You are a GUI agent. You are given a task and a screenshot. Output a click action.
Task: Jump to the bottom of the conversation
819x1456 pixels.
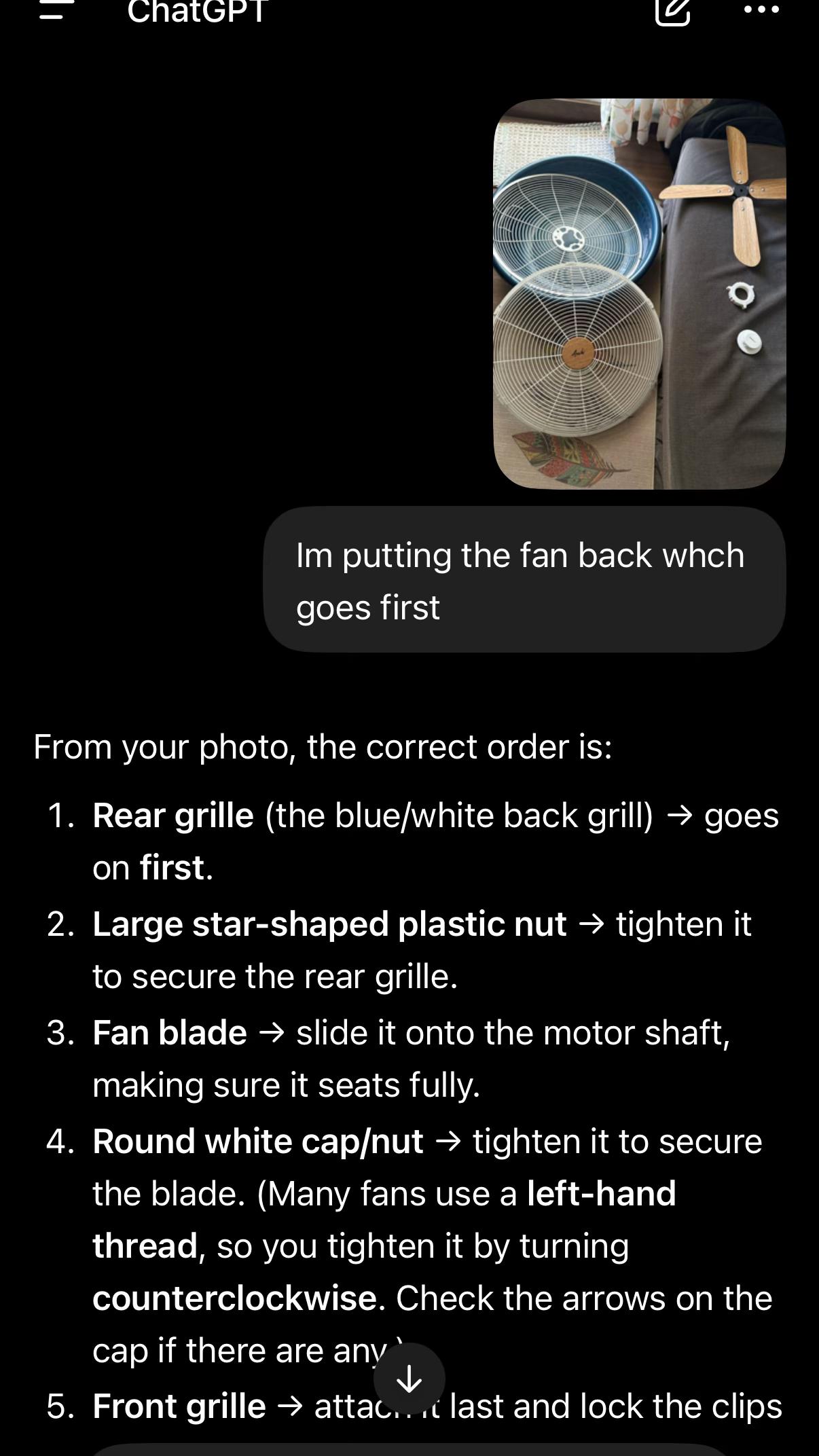tap(409, 1379)
